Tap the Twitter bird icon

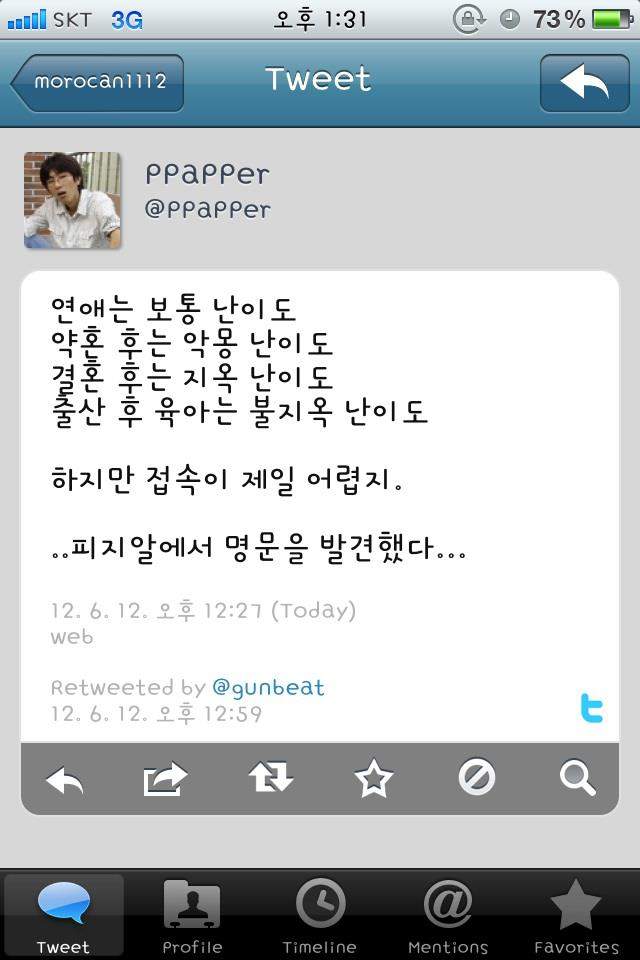pos(592,708)
